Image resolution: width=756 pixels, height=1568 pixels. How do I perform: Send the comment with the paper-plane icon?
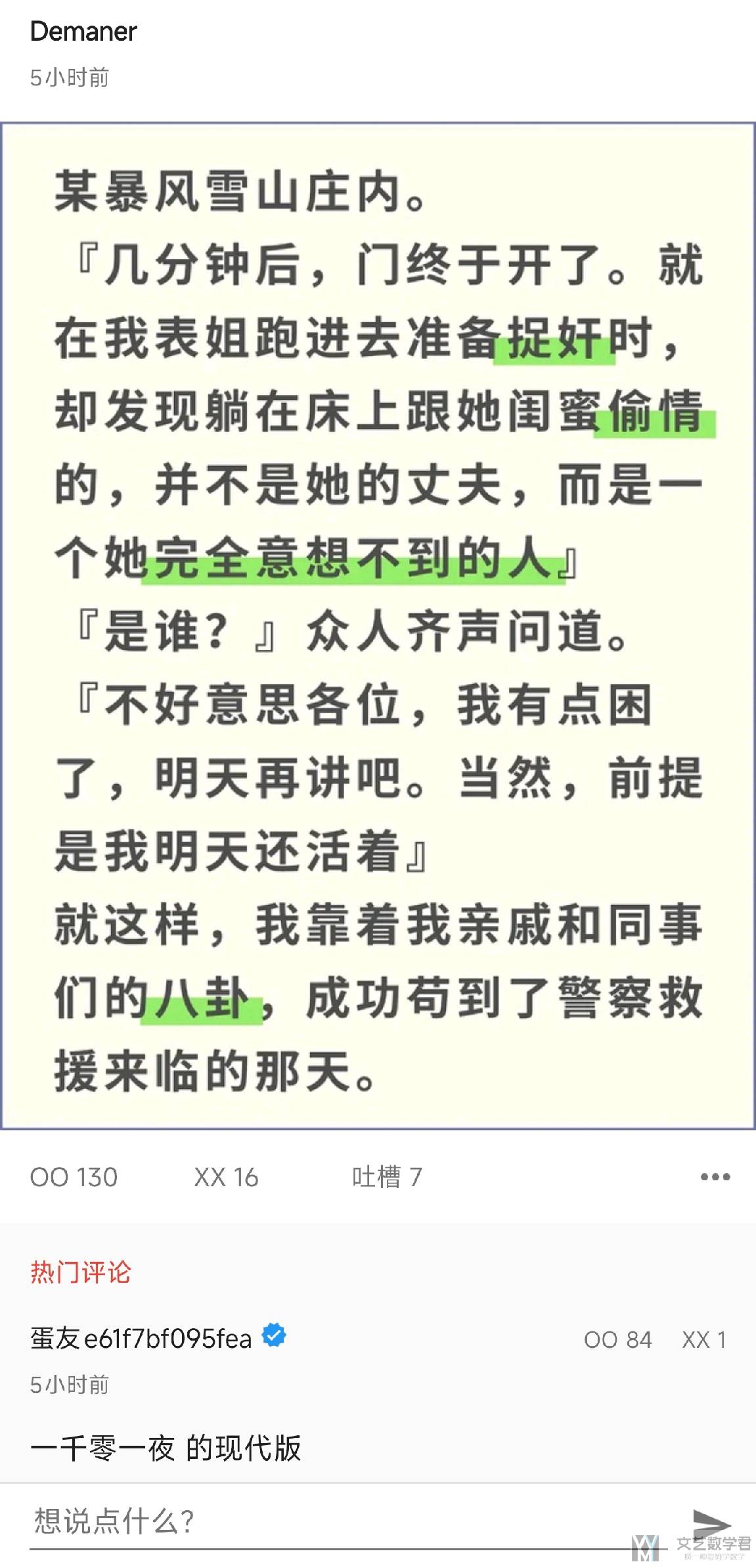pos(711,1523)
